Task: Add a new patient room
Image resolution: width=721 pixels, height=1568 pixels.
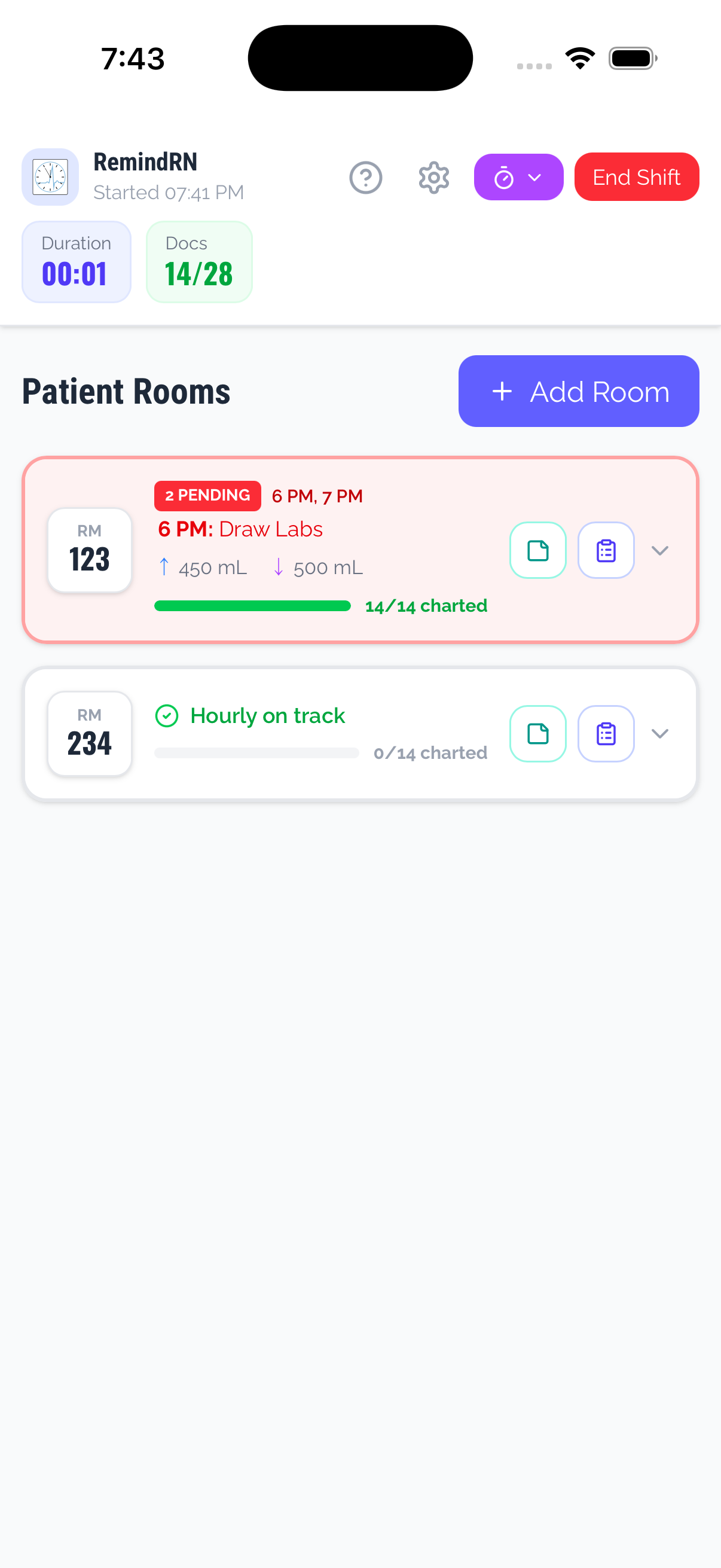Action: 578,391
